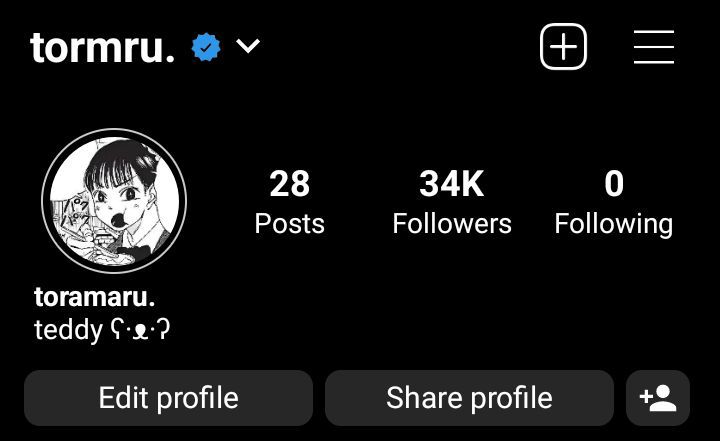Open the 34K followers list
The height and width of the screenshot is (441, 720).
(x=451, y=202)
